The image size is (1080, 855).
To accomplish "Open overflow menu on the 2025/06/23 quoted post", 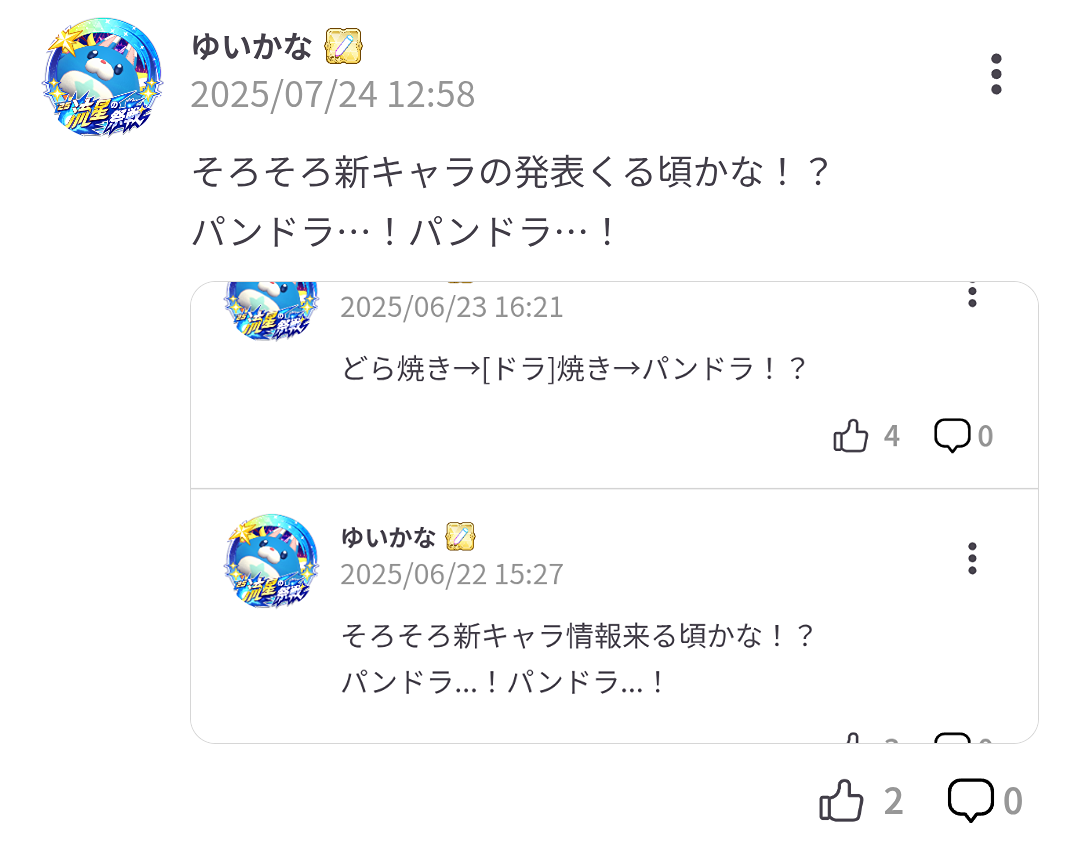I will pyautogui.click(x=972, y=296).
